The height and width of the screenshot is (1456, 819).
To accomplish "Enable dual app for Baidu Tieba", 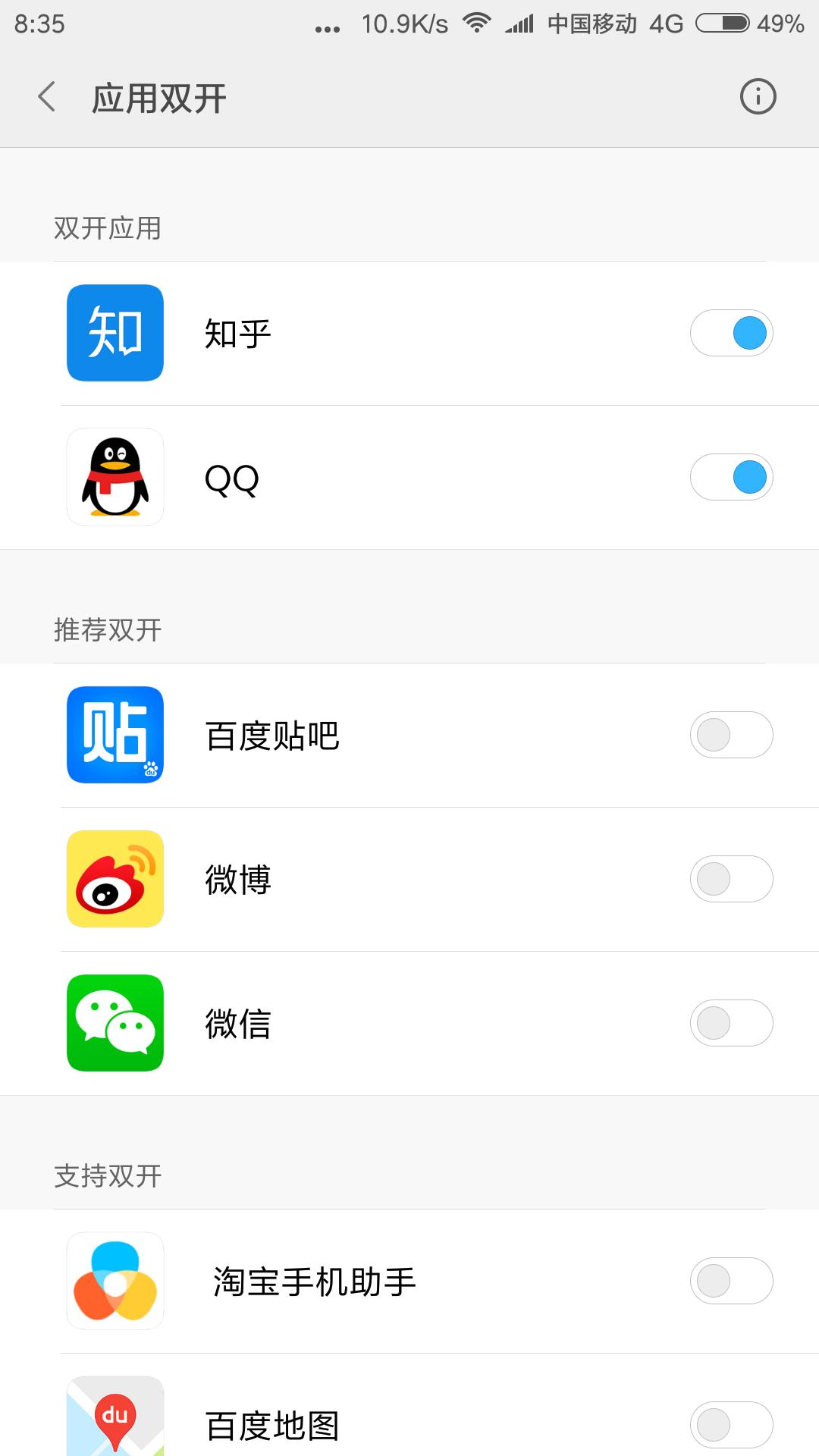I will 731,735.
